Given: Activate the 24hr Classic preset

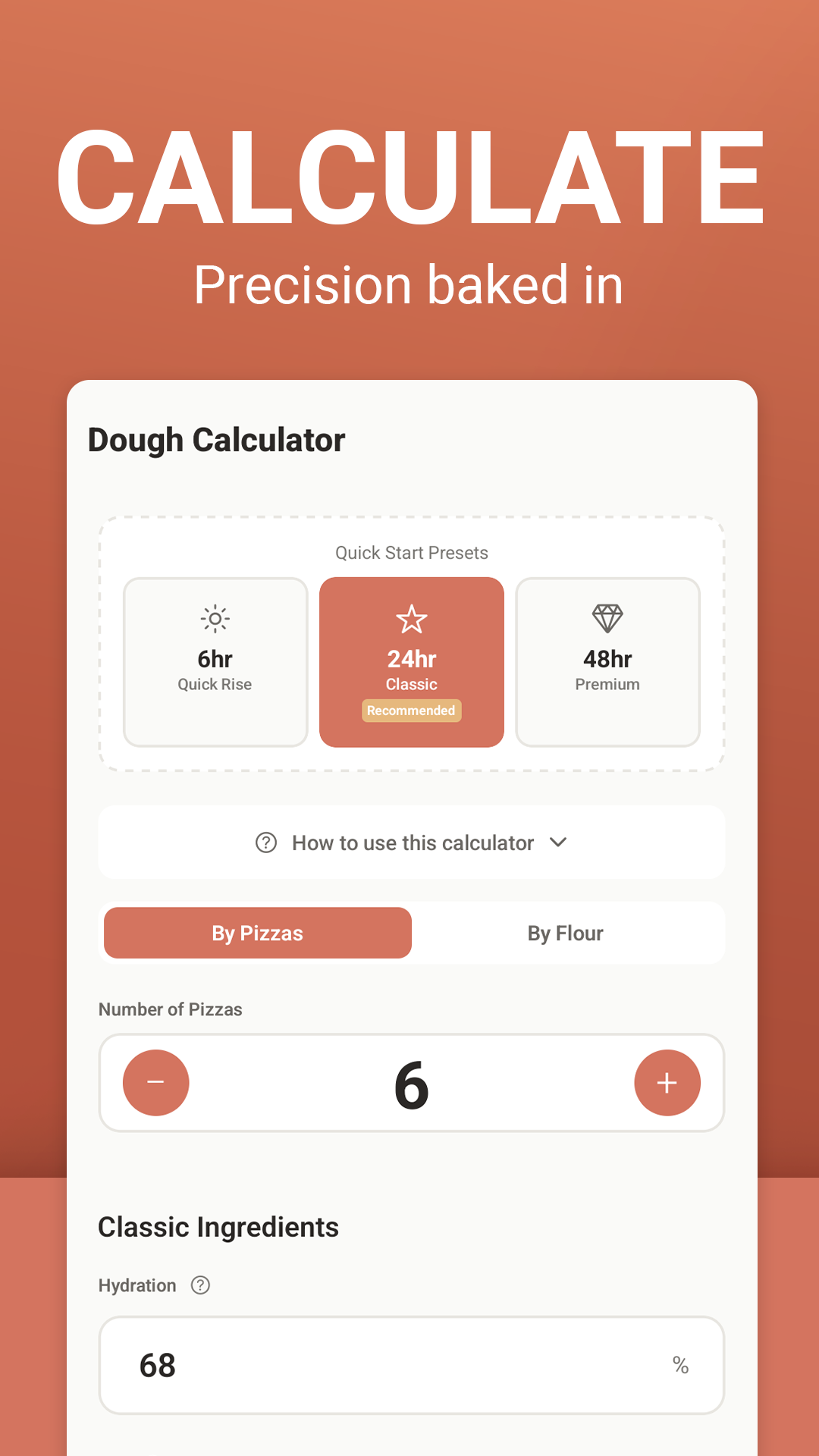Looking at the screenshot, I should tap(411, 661).
